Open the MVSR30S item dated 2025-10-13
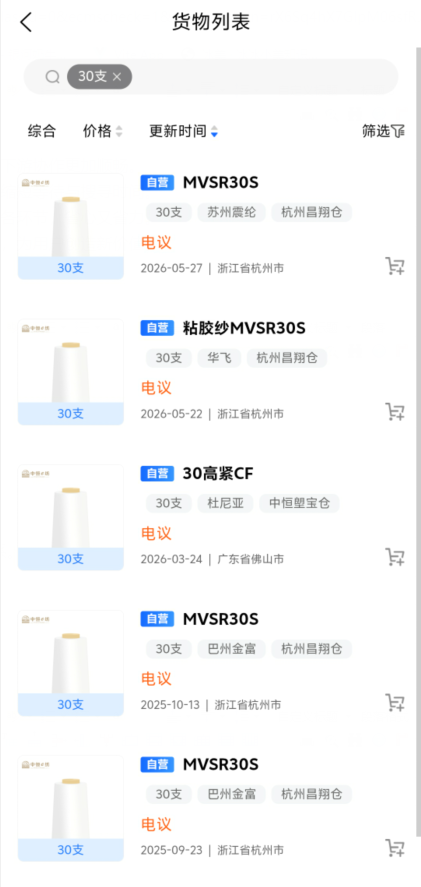 (210, 662)
